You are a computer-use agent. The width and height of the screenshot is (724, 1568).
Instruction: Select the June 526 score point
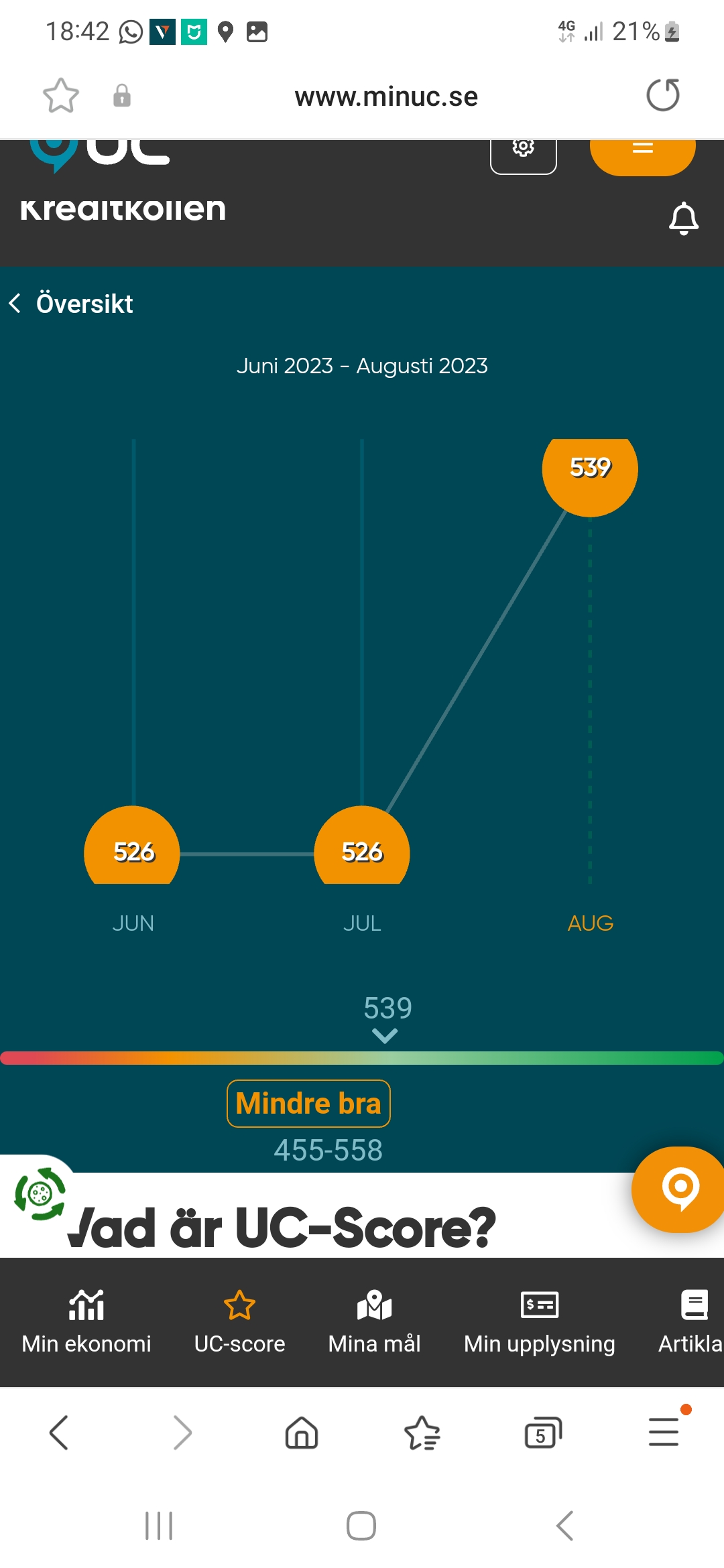tap(133, 850)
